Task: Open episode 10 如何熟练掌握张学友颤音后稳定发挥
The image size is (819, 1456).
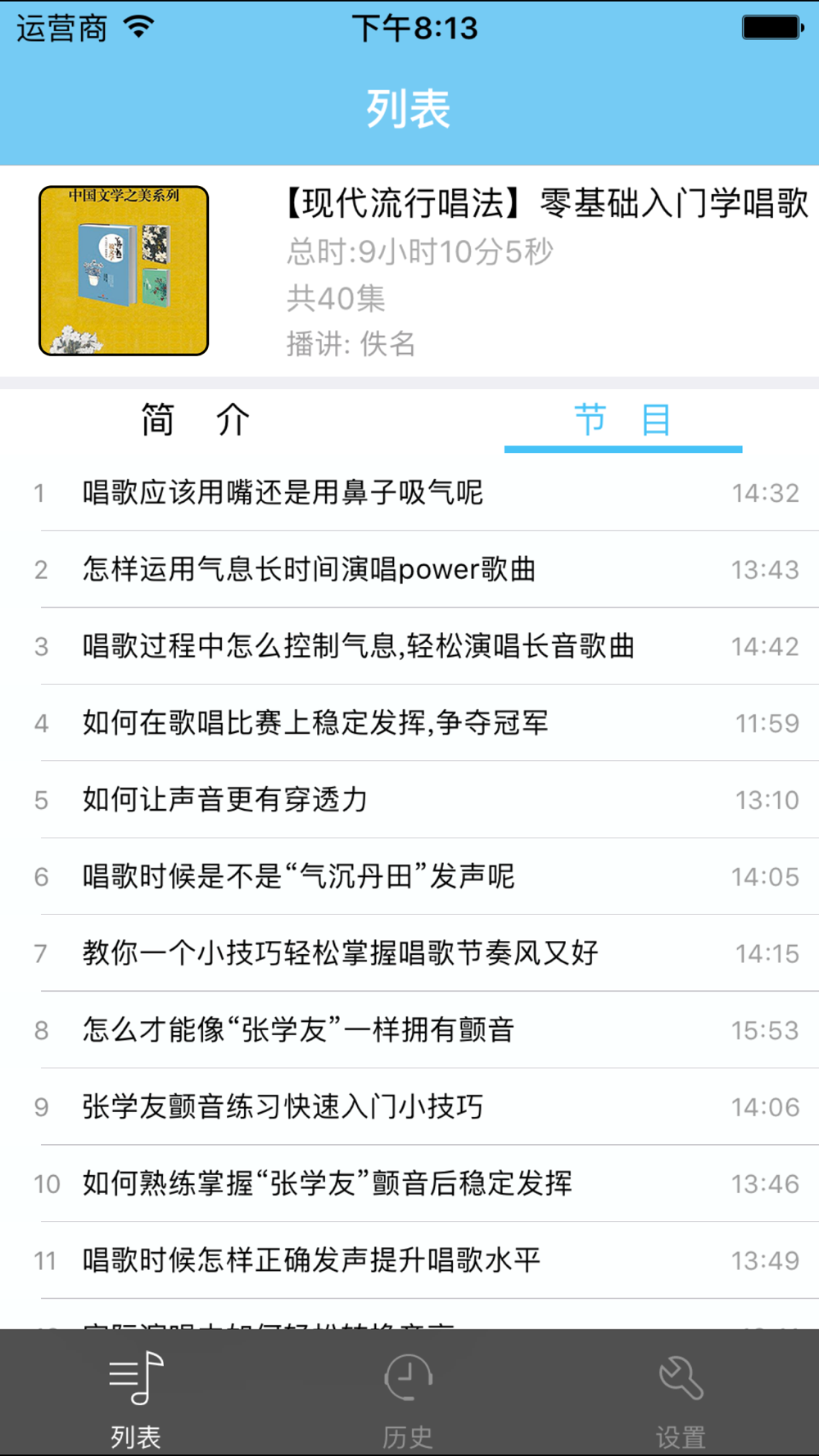Action: 409,1184
